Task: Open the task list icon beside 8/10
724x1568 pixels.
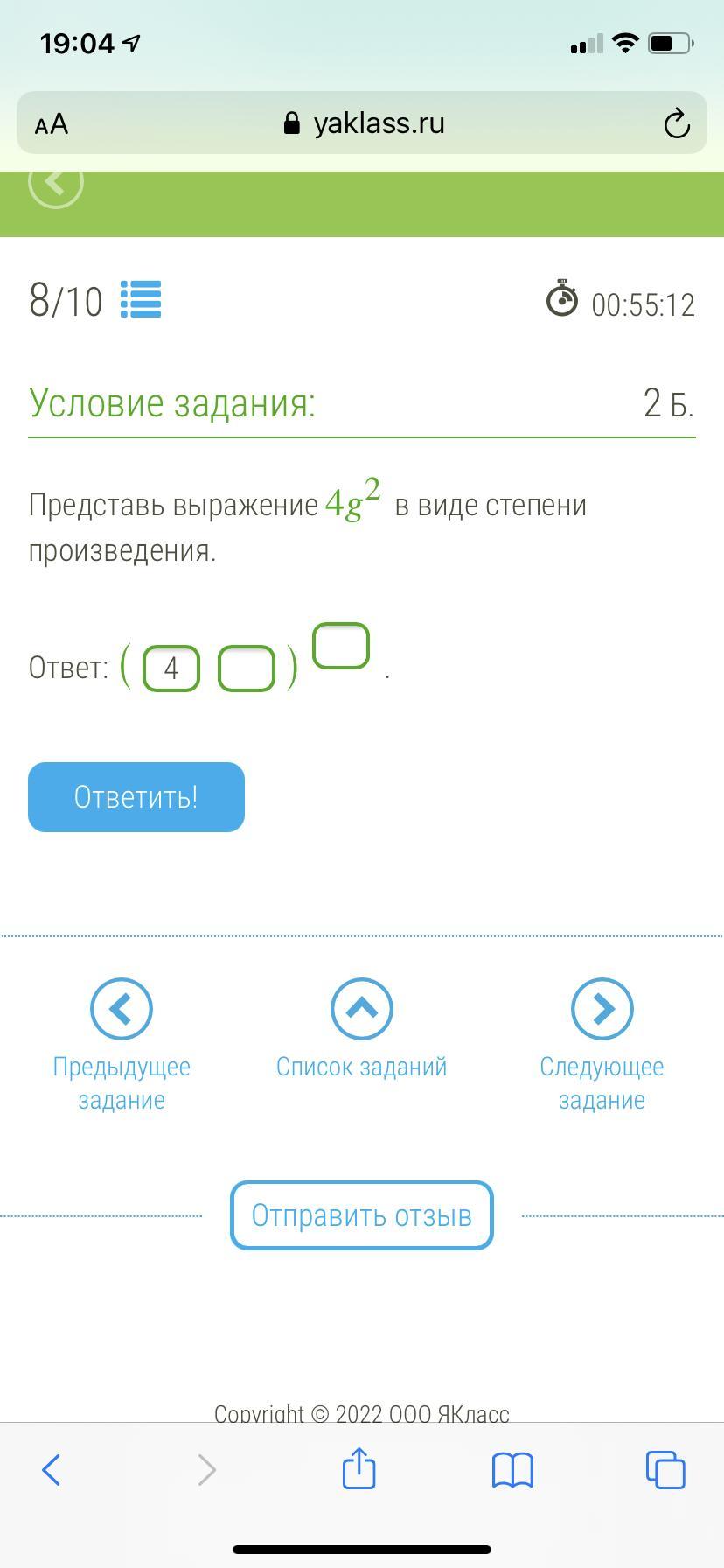Action: [x=140, y=299]
